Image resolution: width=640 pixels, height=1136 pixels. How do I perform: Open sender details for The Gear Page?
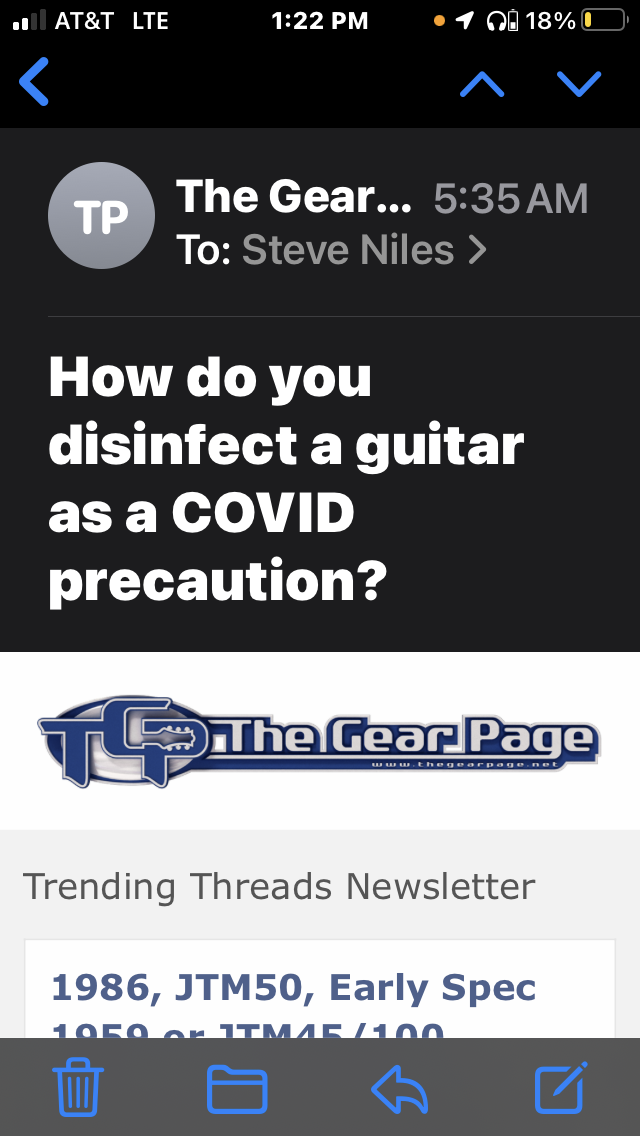click(293, 199)
